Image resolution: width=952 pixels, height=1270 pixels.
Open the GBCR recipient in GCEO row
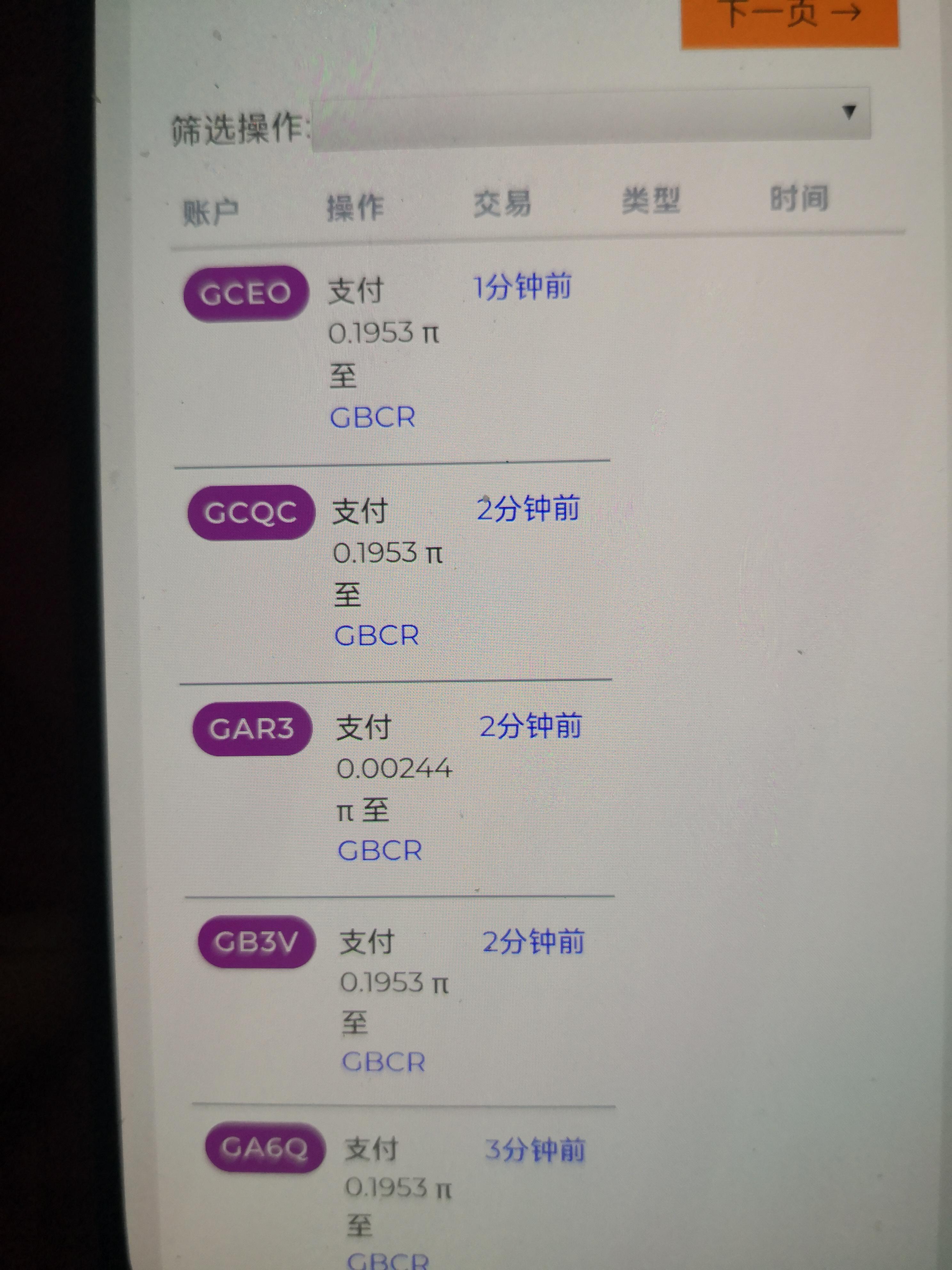click(x=372, y=417)
